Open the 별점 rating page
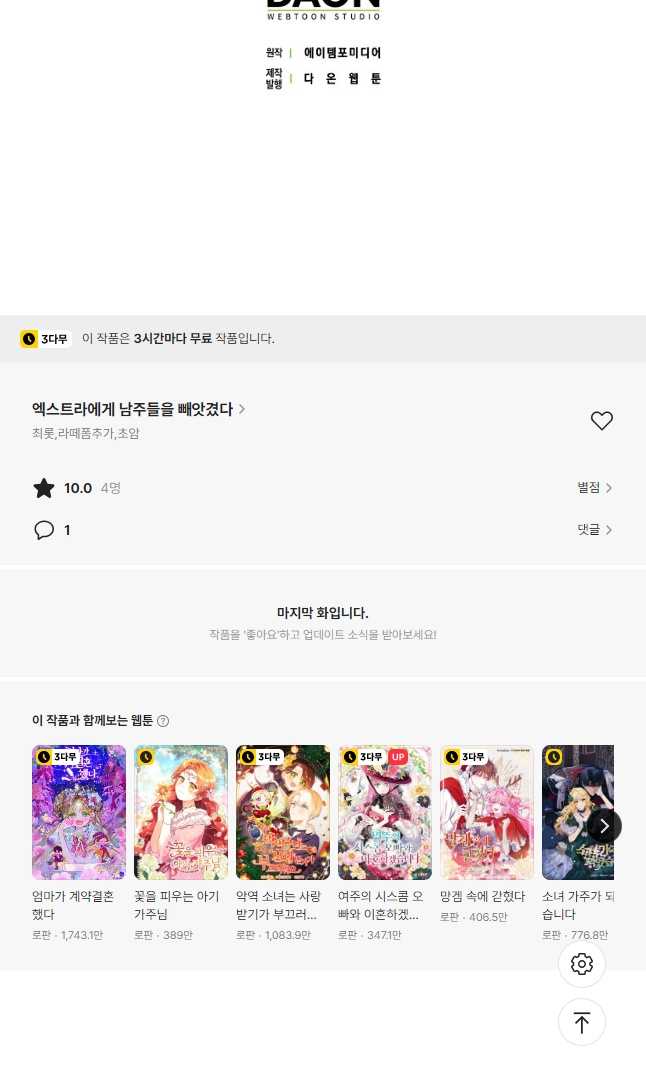 pyautogui.click(x=594, y=488)
